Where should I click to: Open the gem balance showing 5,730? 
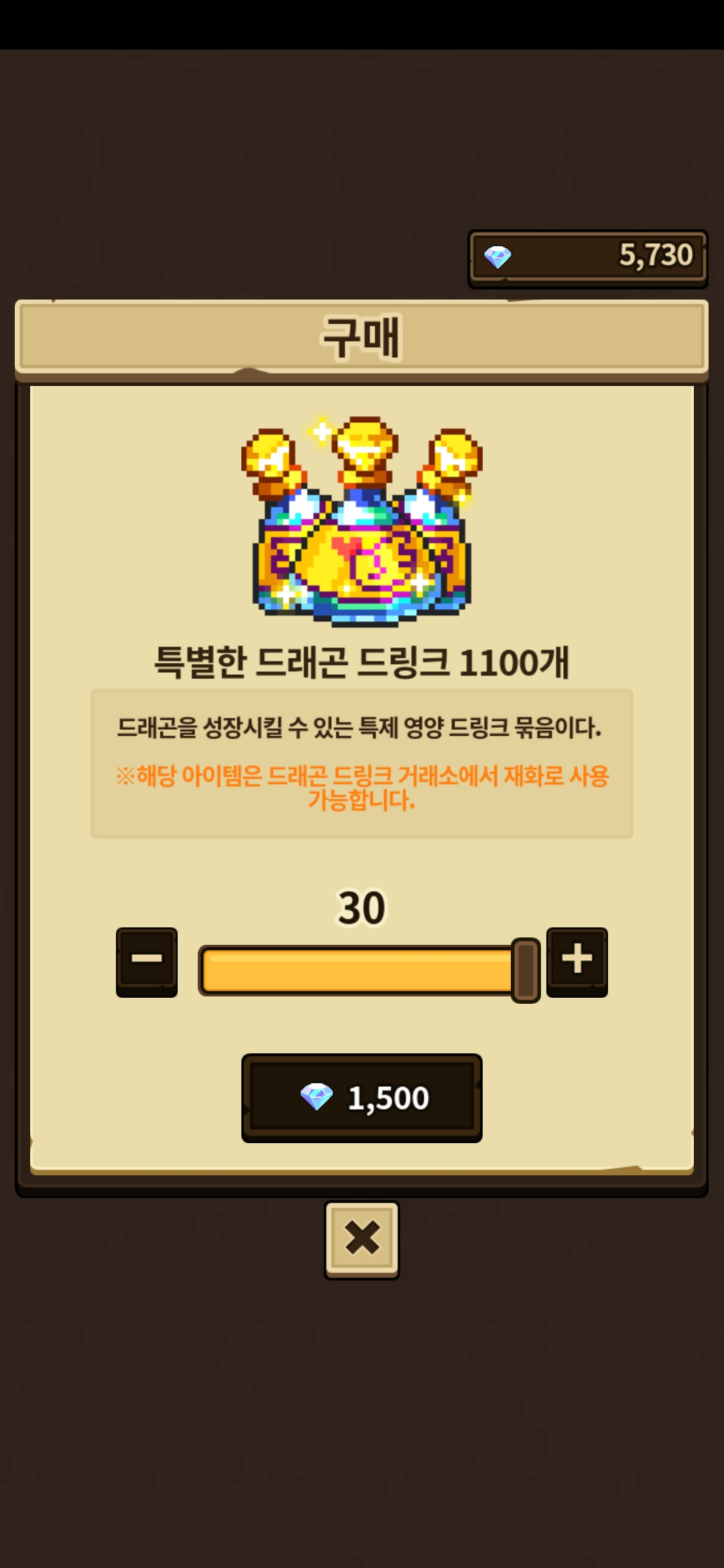pos(587,257)
